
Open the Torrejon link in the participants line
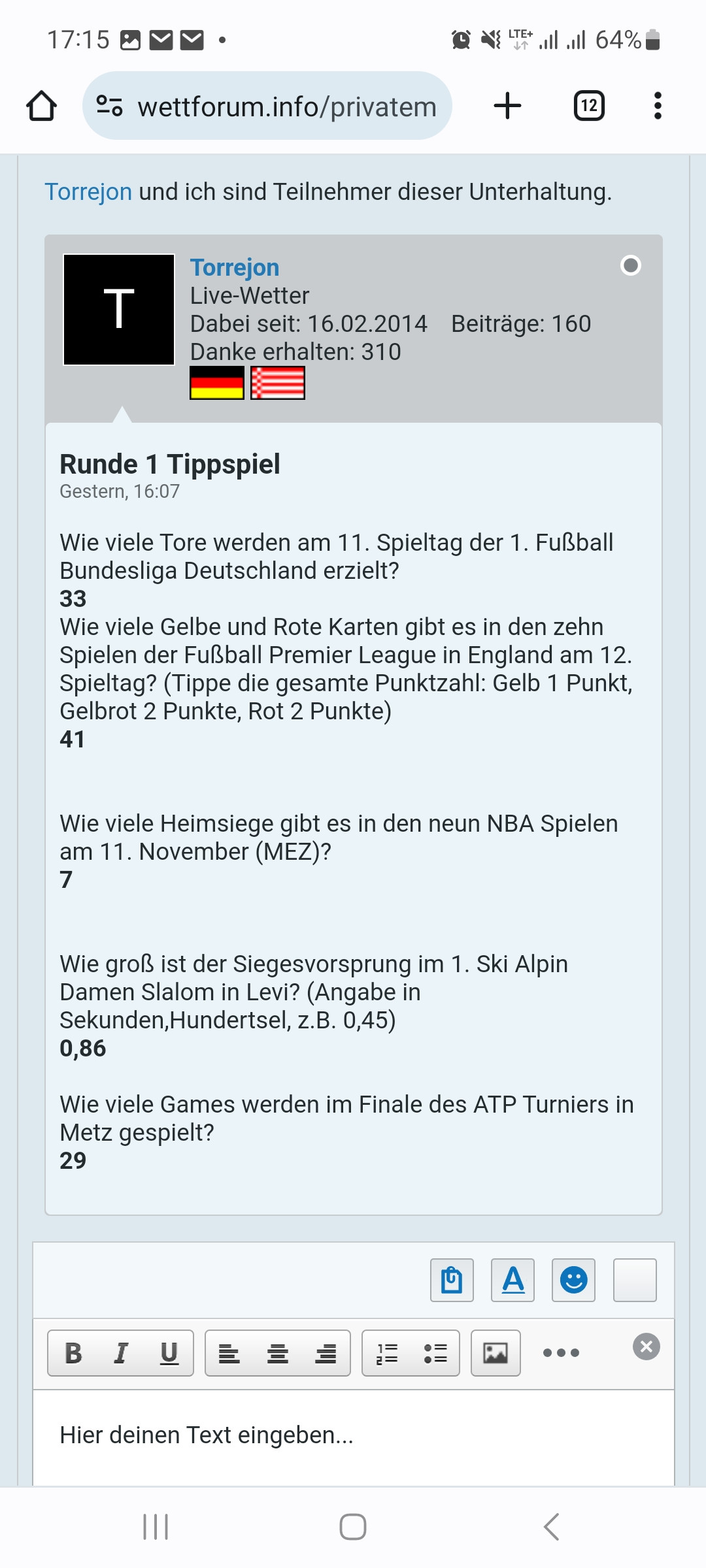click(x=88, y=192)
